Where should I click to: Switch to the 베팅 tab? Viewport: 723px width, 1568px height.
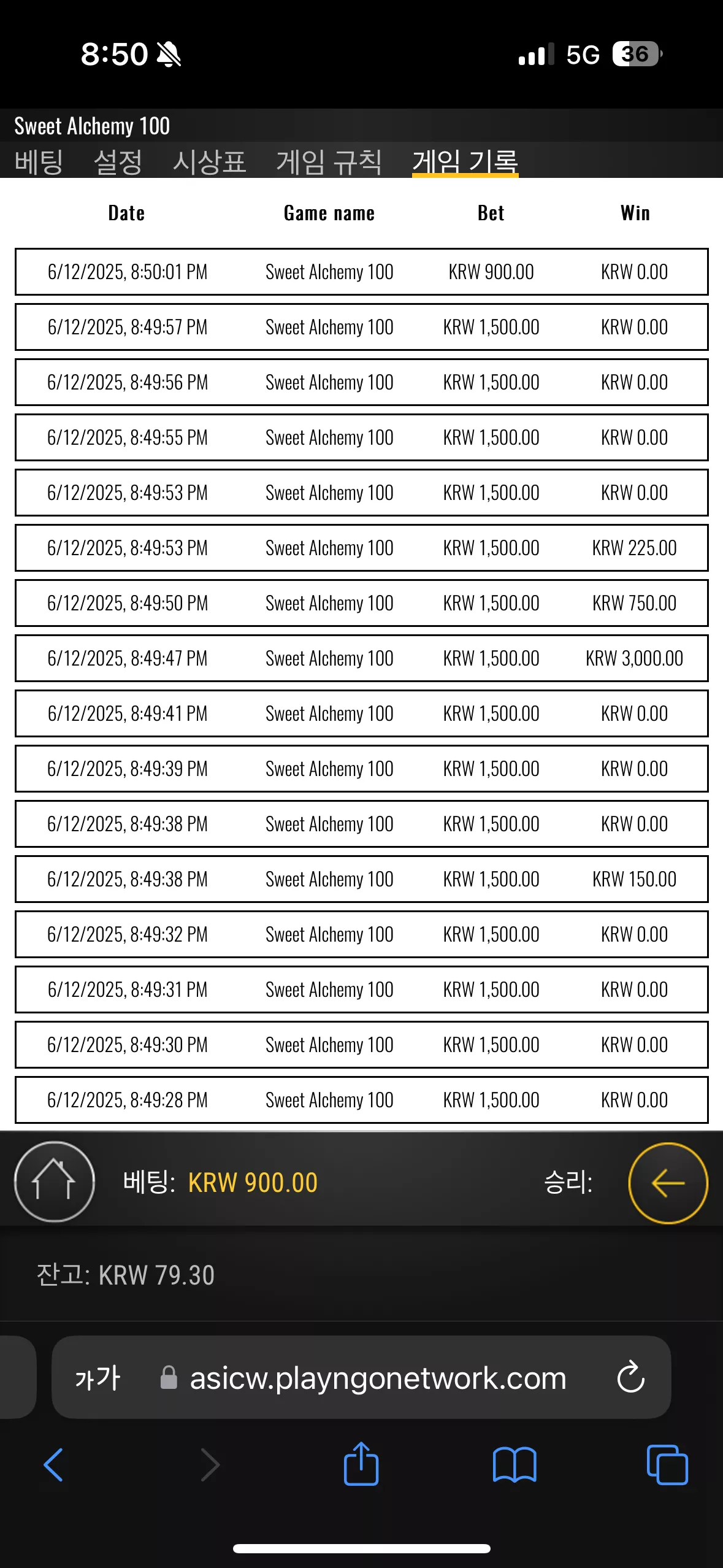coord(39,162)
